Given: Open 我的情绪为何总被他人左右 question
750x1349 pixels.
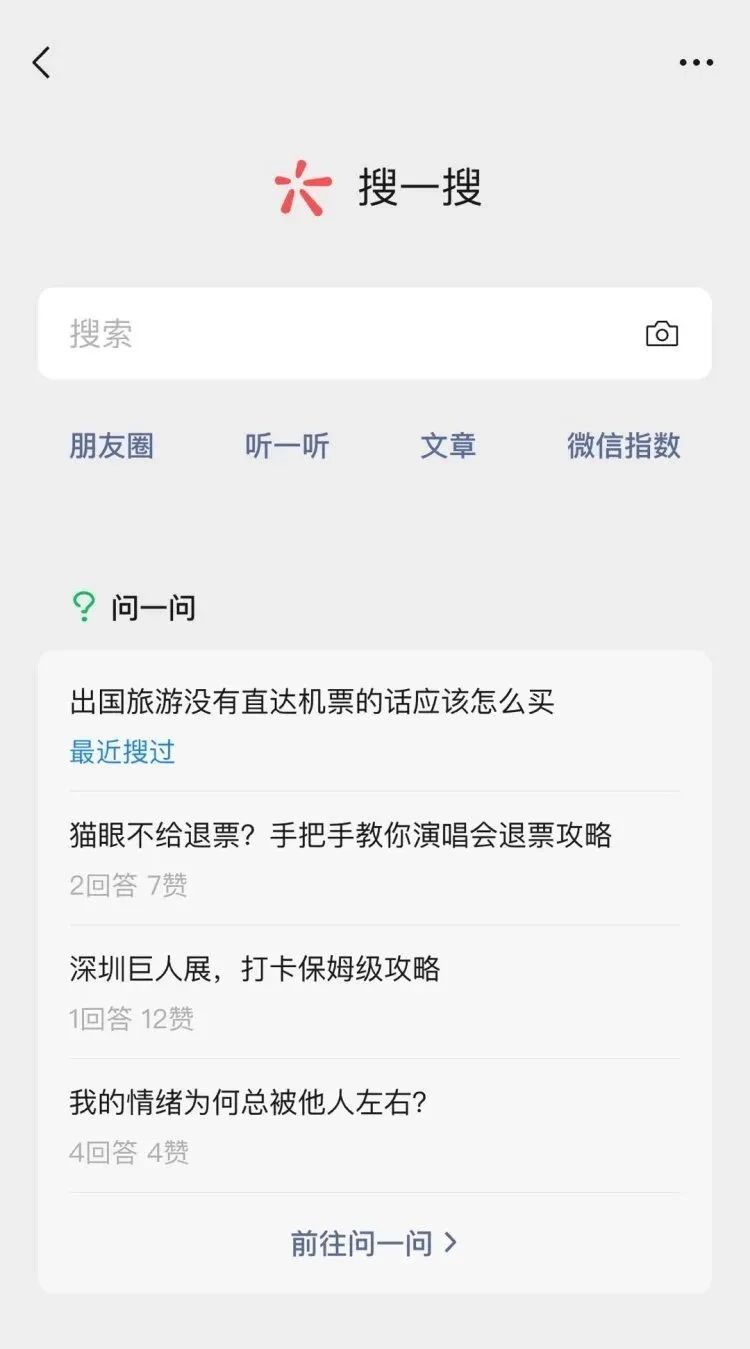Looking at the screenshot, I should pos(248,1103).
